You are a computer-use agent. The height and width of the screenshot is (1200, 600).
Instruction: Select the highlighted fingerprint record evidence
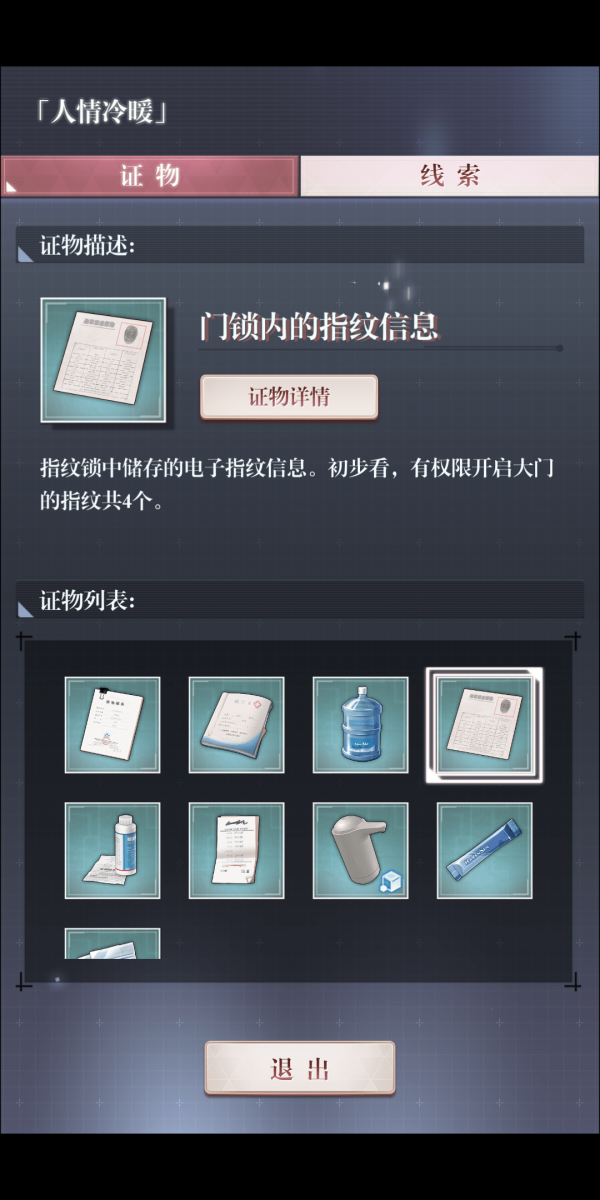pos(485,725)
